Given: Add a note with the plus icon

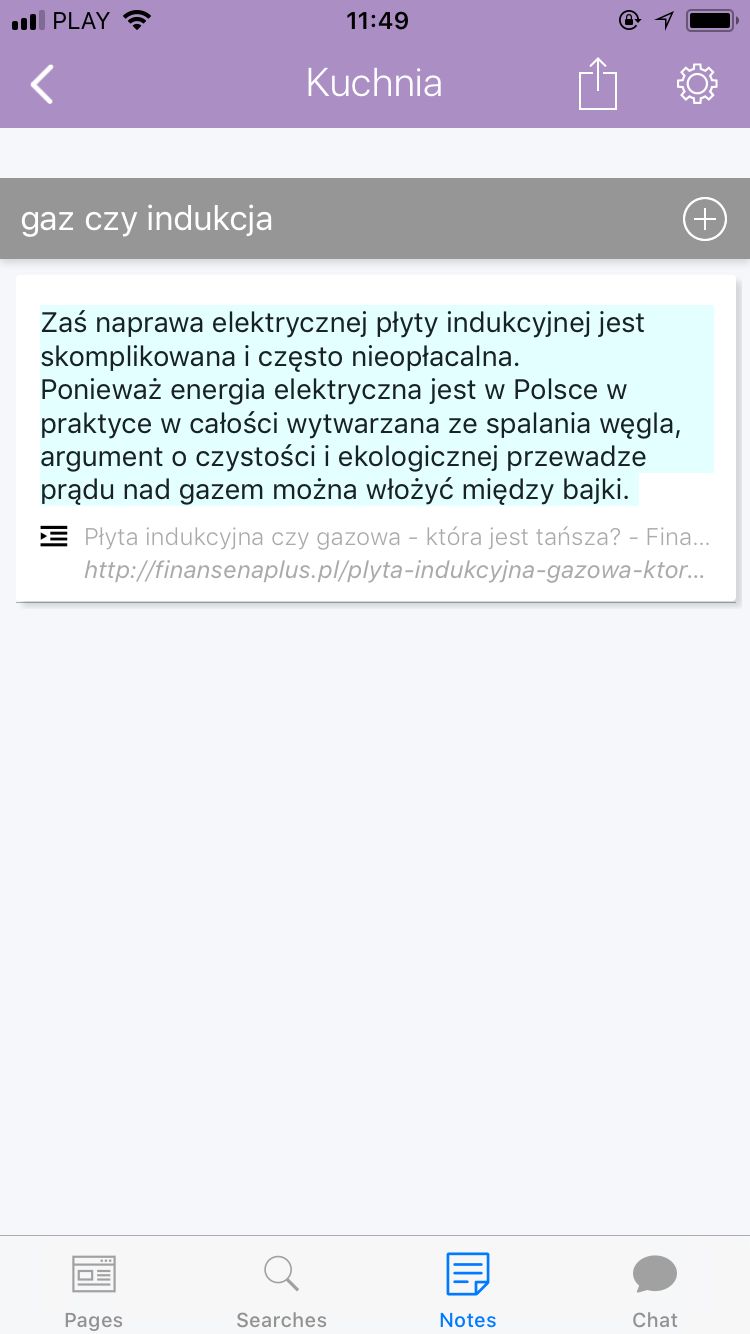Looking at the screenshot, I should (704, 218).
